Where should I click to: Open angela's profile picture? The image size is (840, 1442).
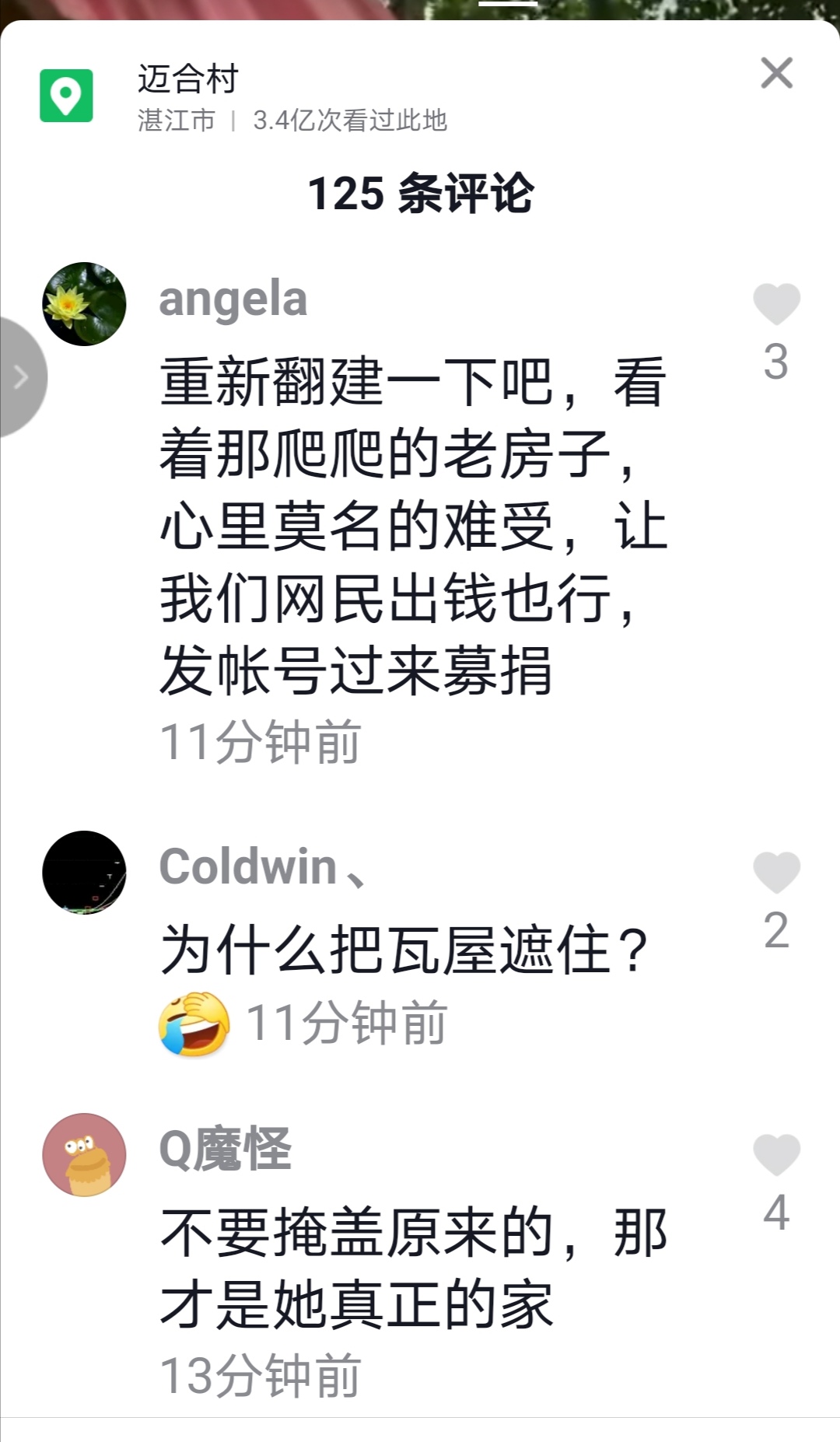coord(84,304)
